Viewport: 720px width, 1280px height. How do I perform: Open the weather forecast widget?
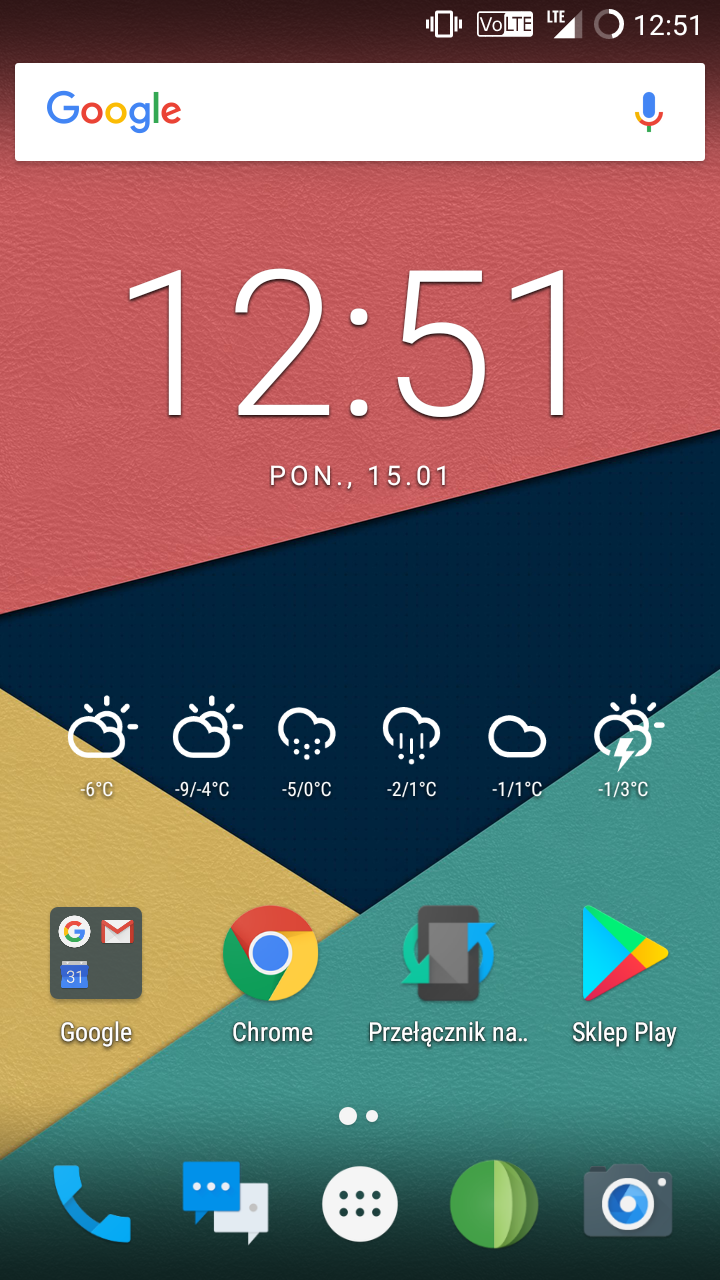(360, 745)
